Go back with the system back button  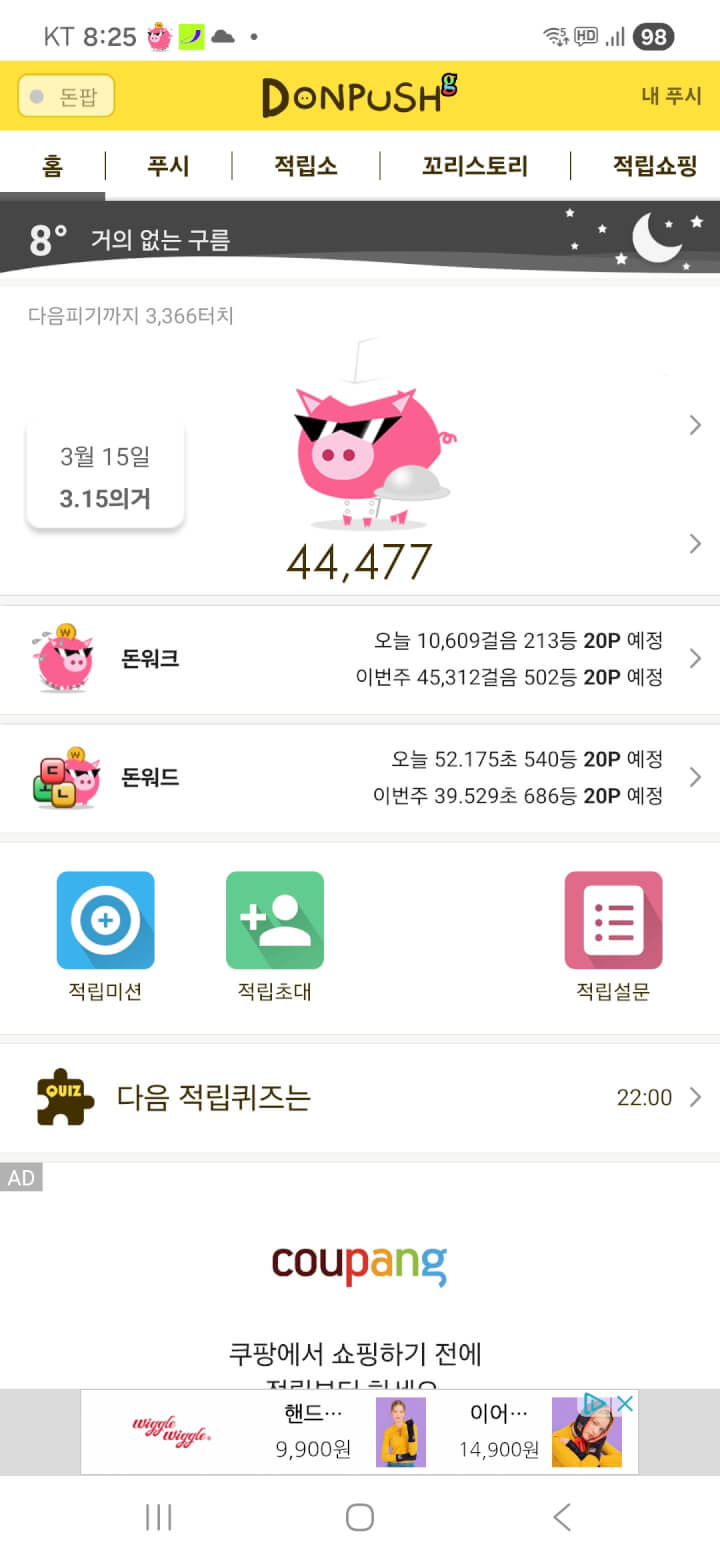[562, 1517]
